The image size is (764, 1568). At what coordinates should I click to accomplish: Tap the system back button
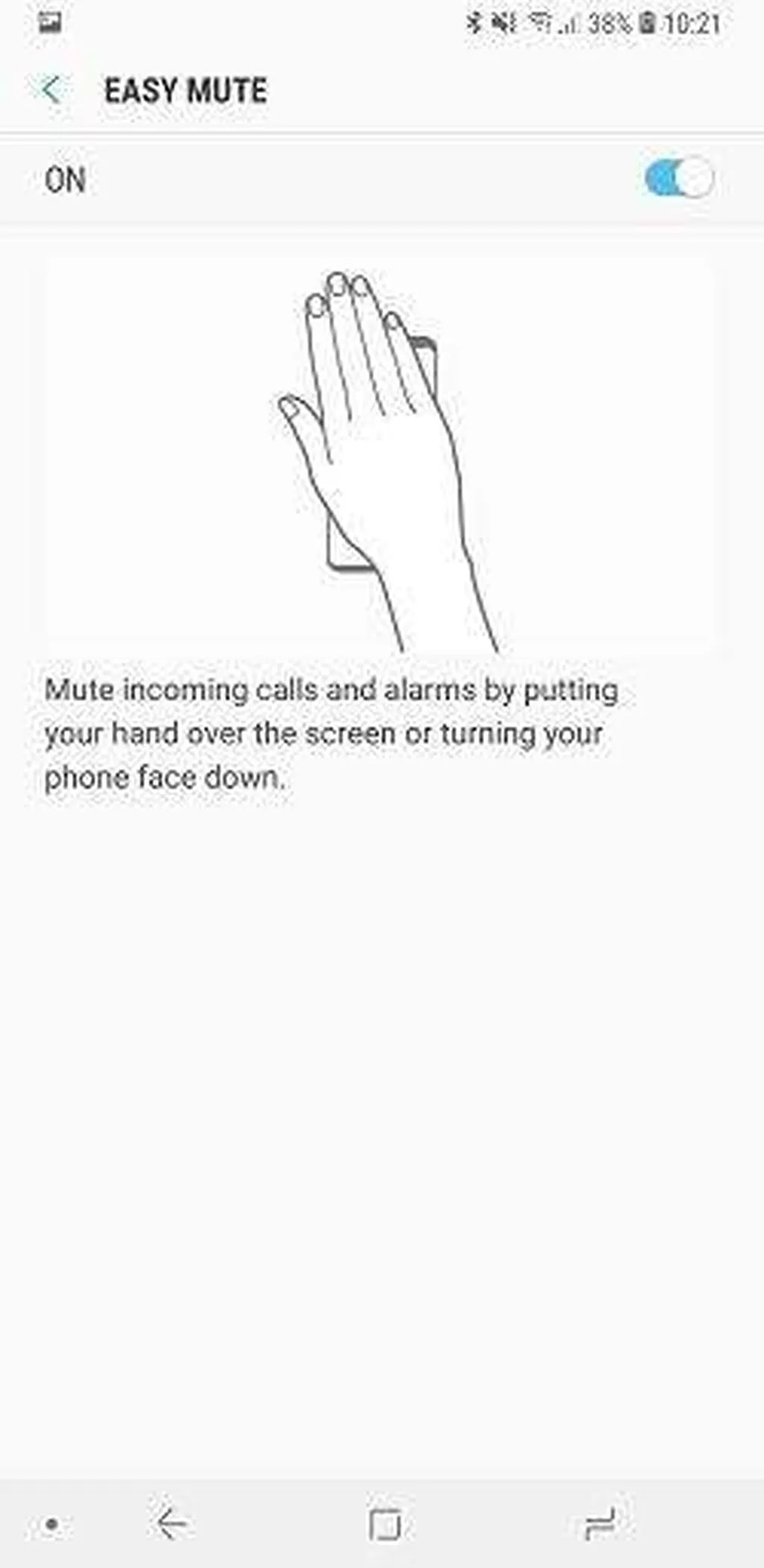(172, 1522)
